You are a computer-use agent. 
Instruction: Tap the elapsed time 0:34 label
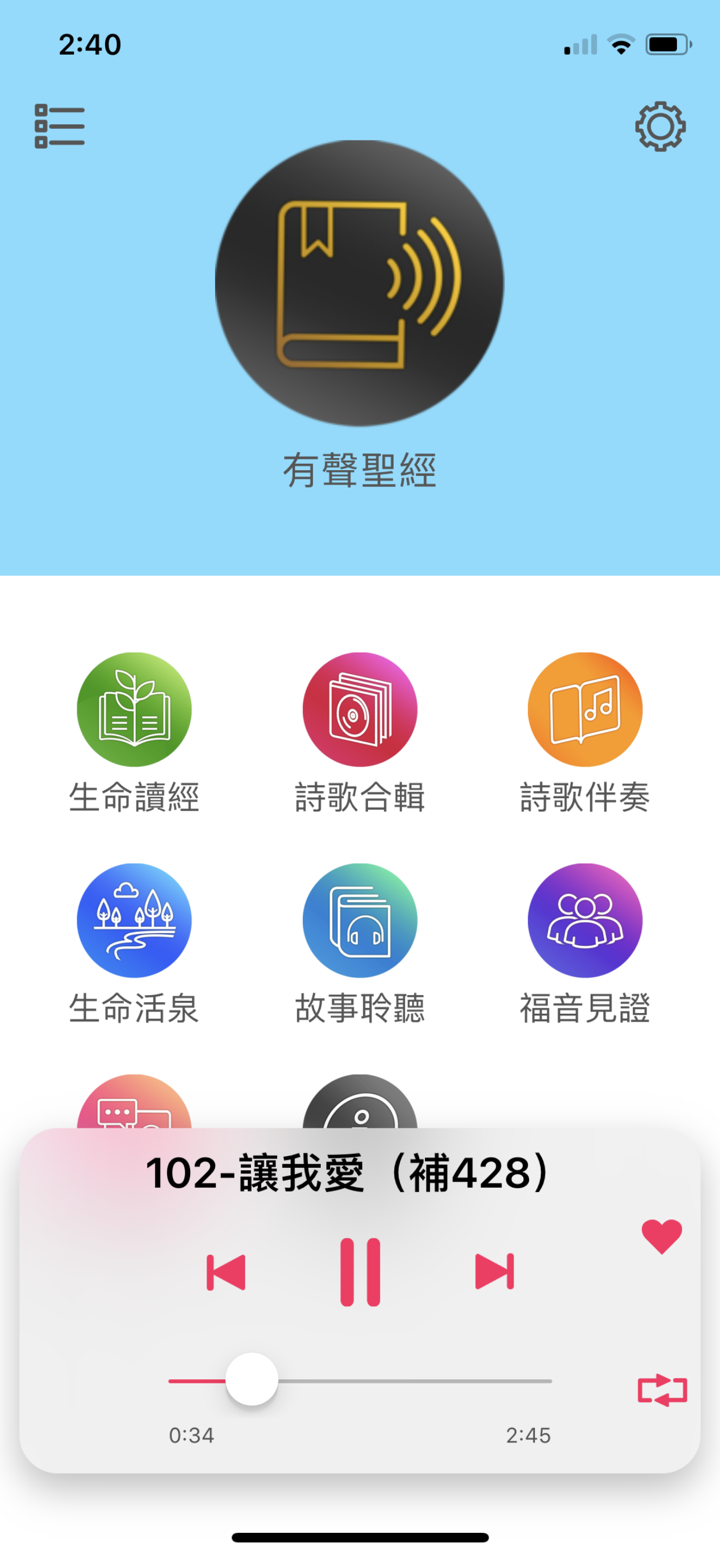coord(190,1435)
